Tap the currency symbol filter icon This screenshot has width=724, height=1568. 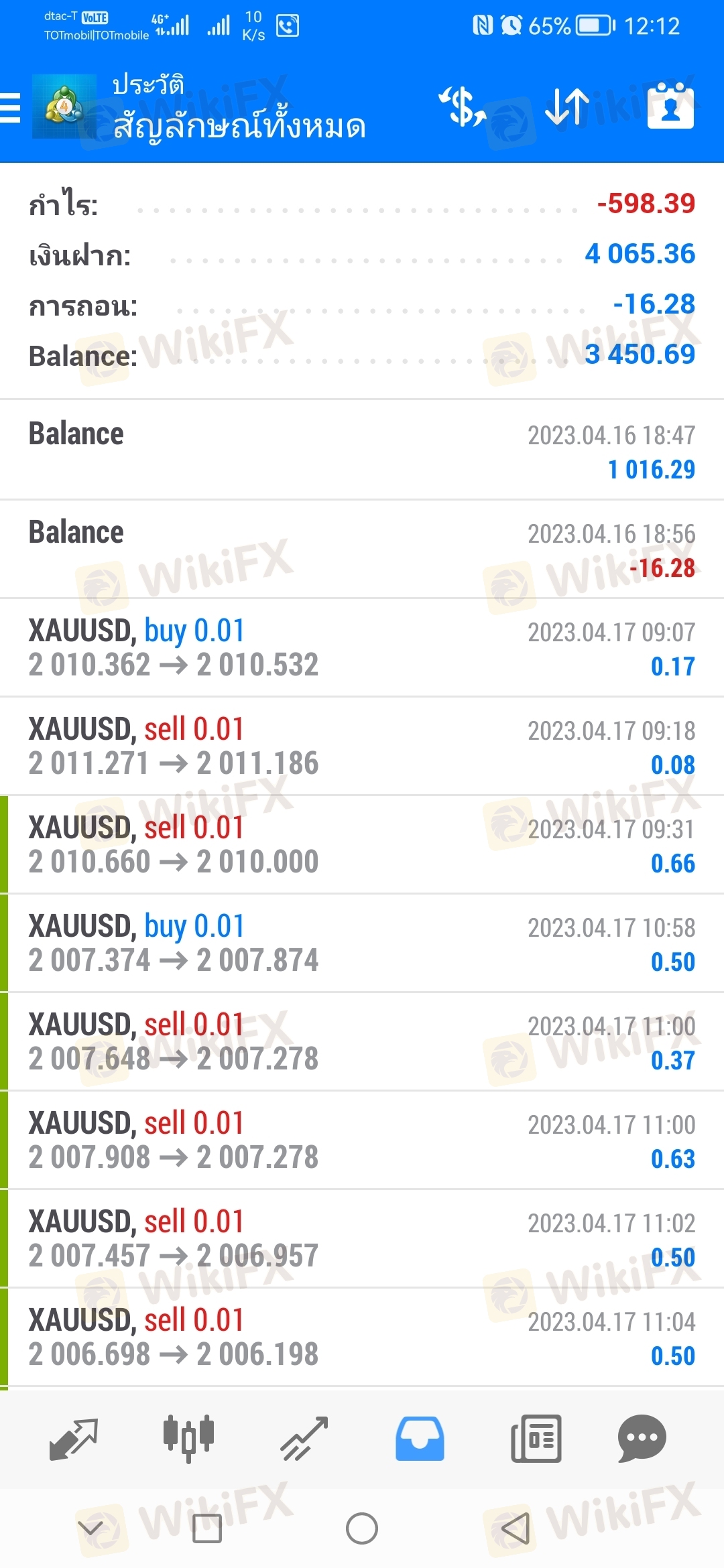click(x=463, y=107)
